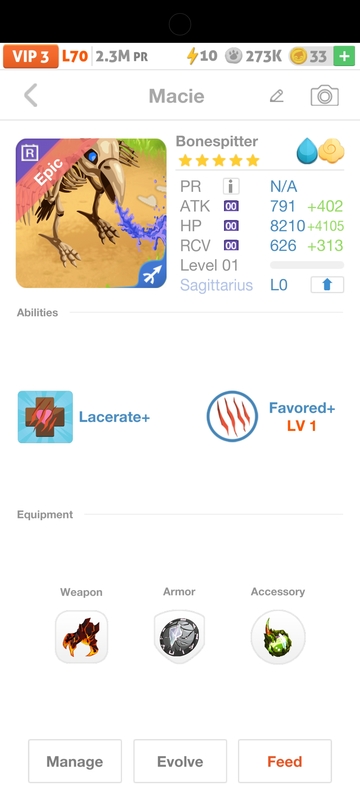The width and height of the screenshot is (360, 800).
Task: Go back using the left arrow
Action: [31, 95]
